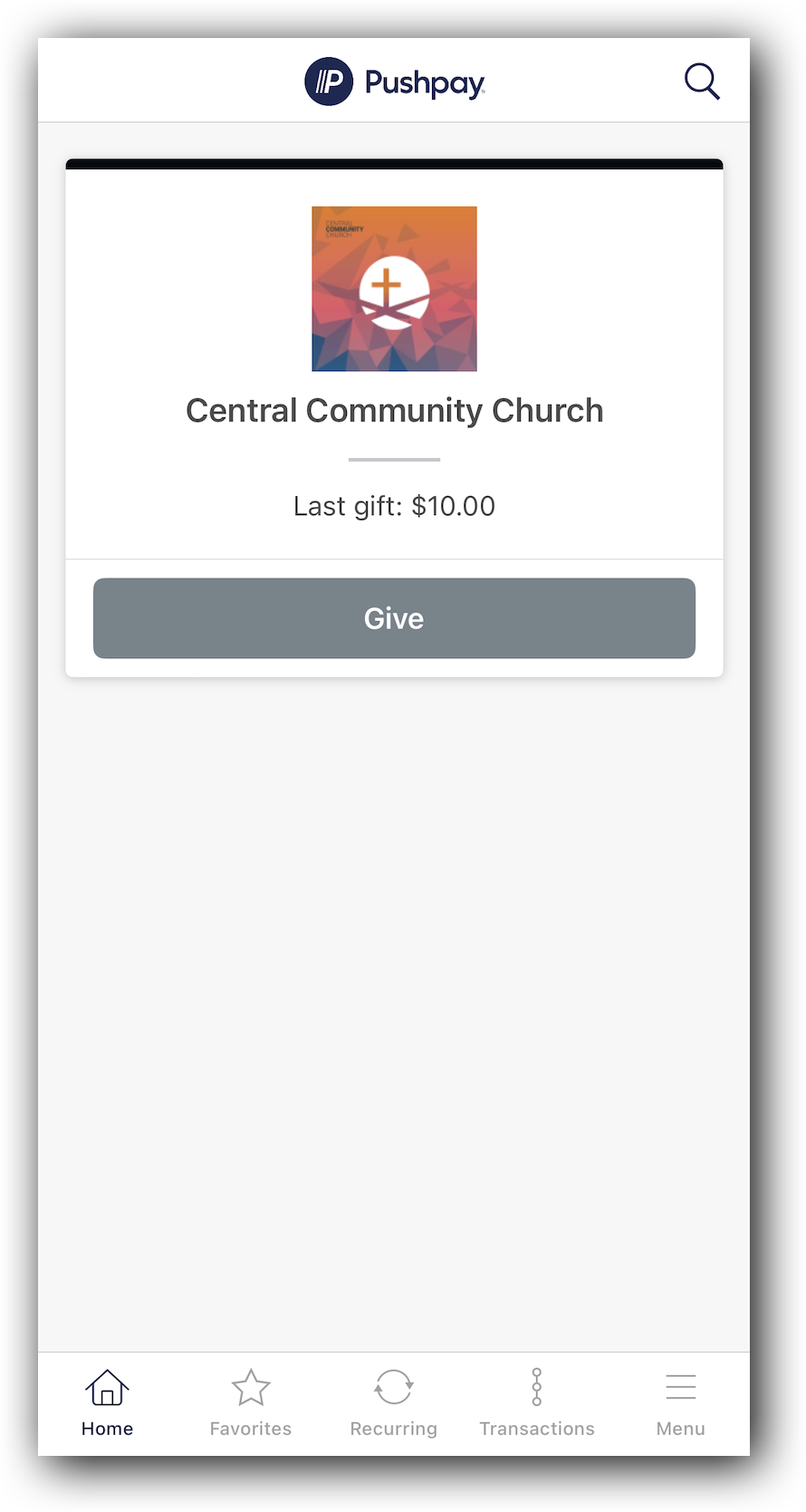Click the Central Community Church logo image

(394, 288)
